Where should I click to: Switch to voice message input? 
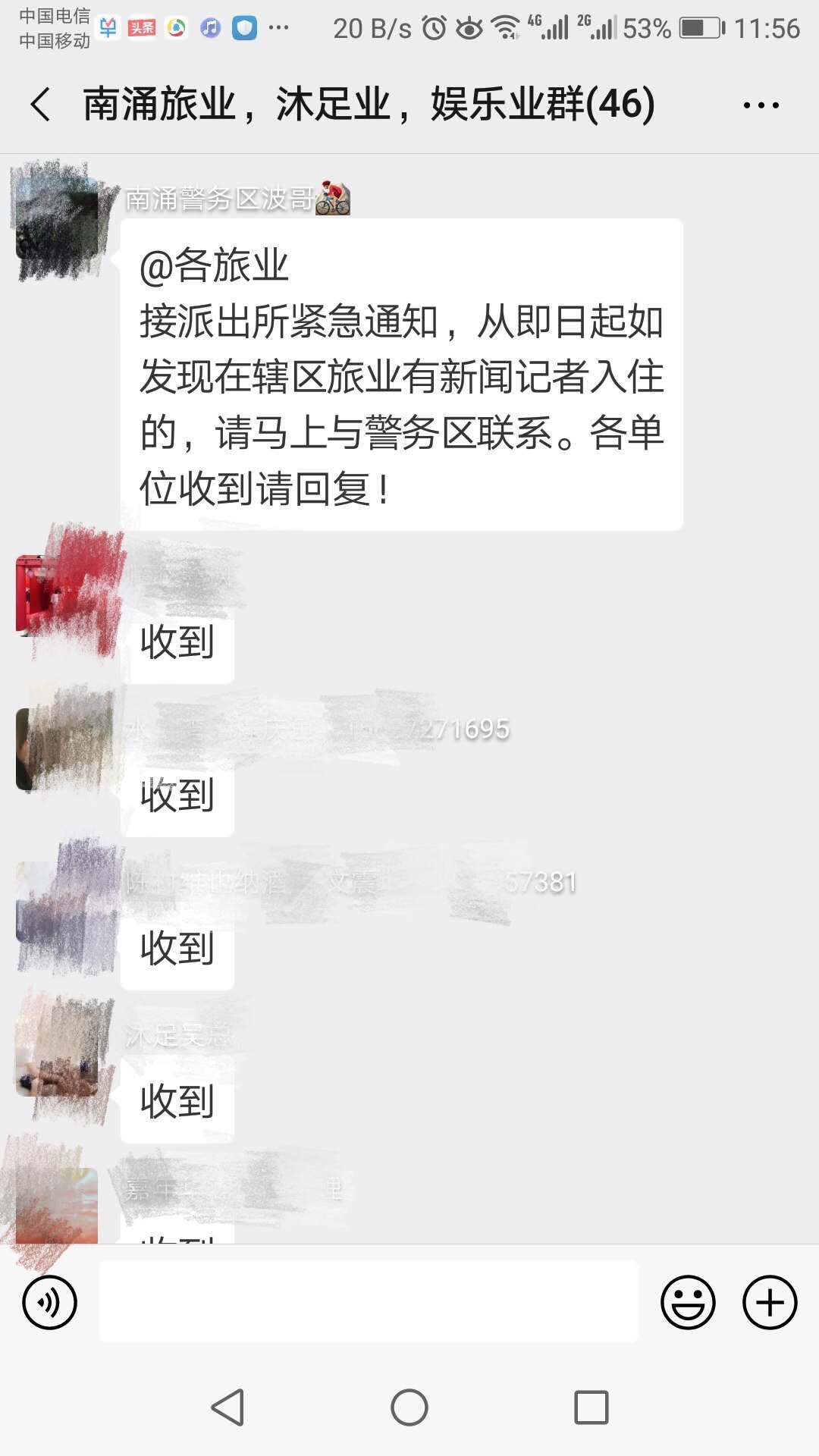[x=49, y=1303]
